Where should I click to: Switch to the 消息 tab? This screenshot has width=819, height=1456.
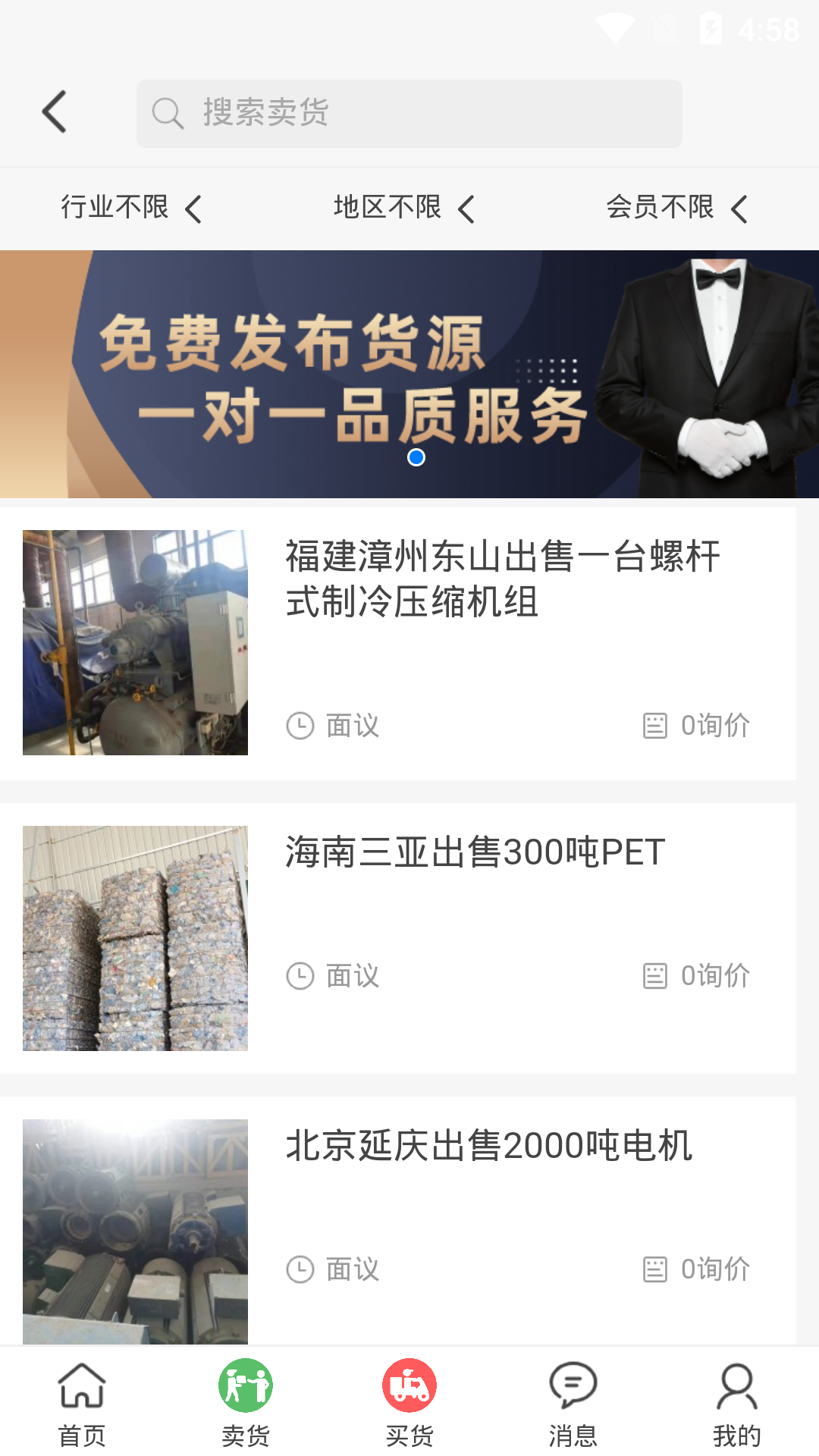tap(573, 1403)
